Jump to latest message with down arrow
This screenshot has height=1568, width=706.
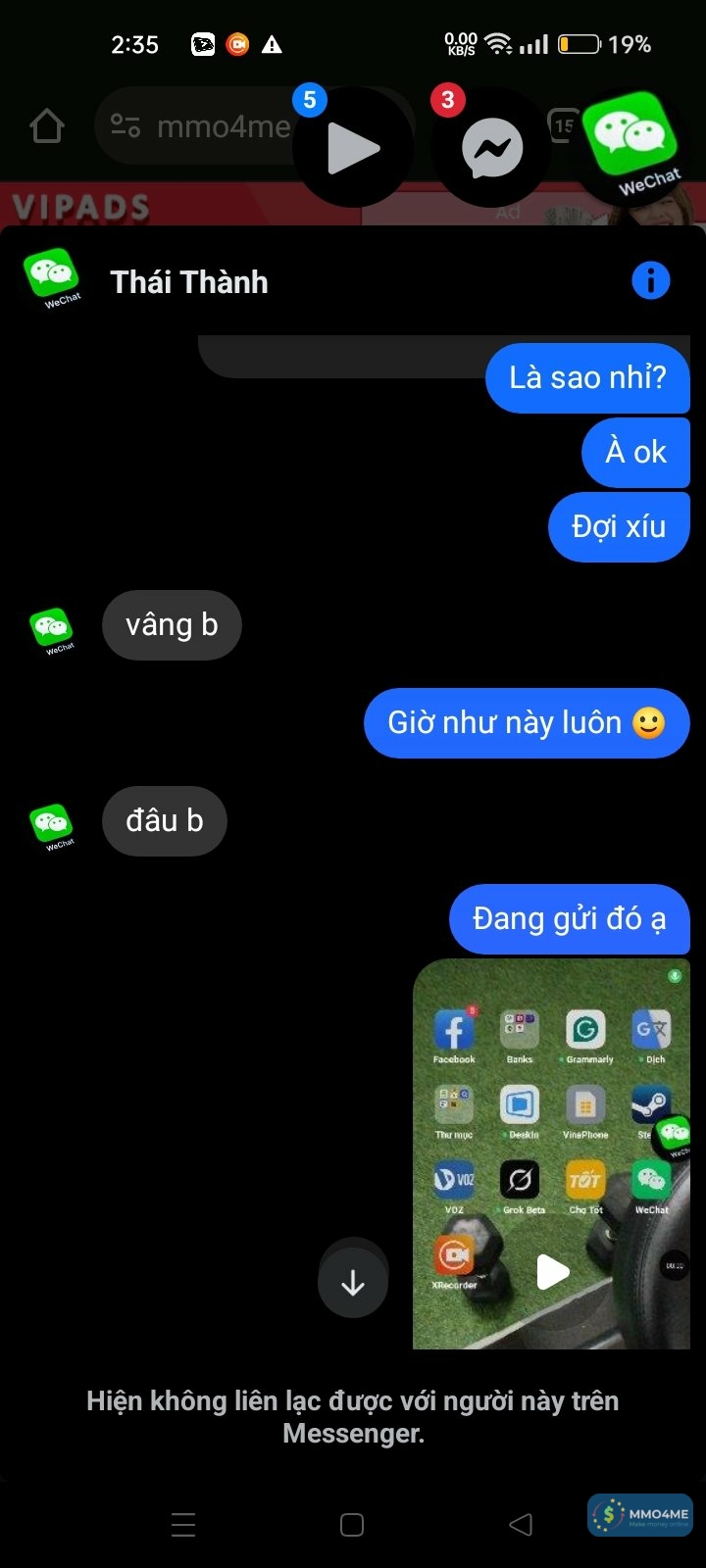(x=353, y=1282)
